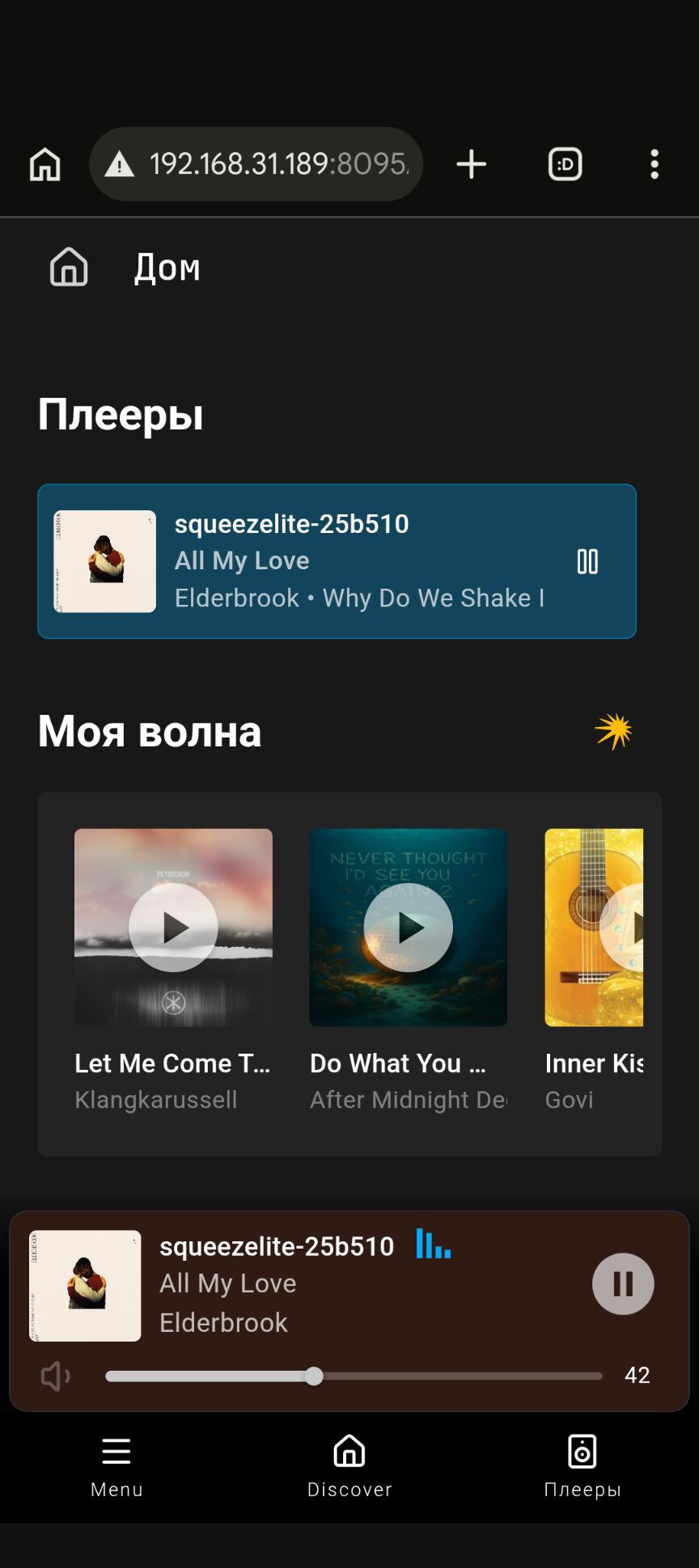699x1568 pixels.
Task: Switch to the Discover tab
Action: pyautogui.click(x=349, y=1465)
